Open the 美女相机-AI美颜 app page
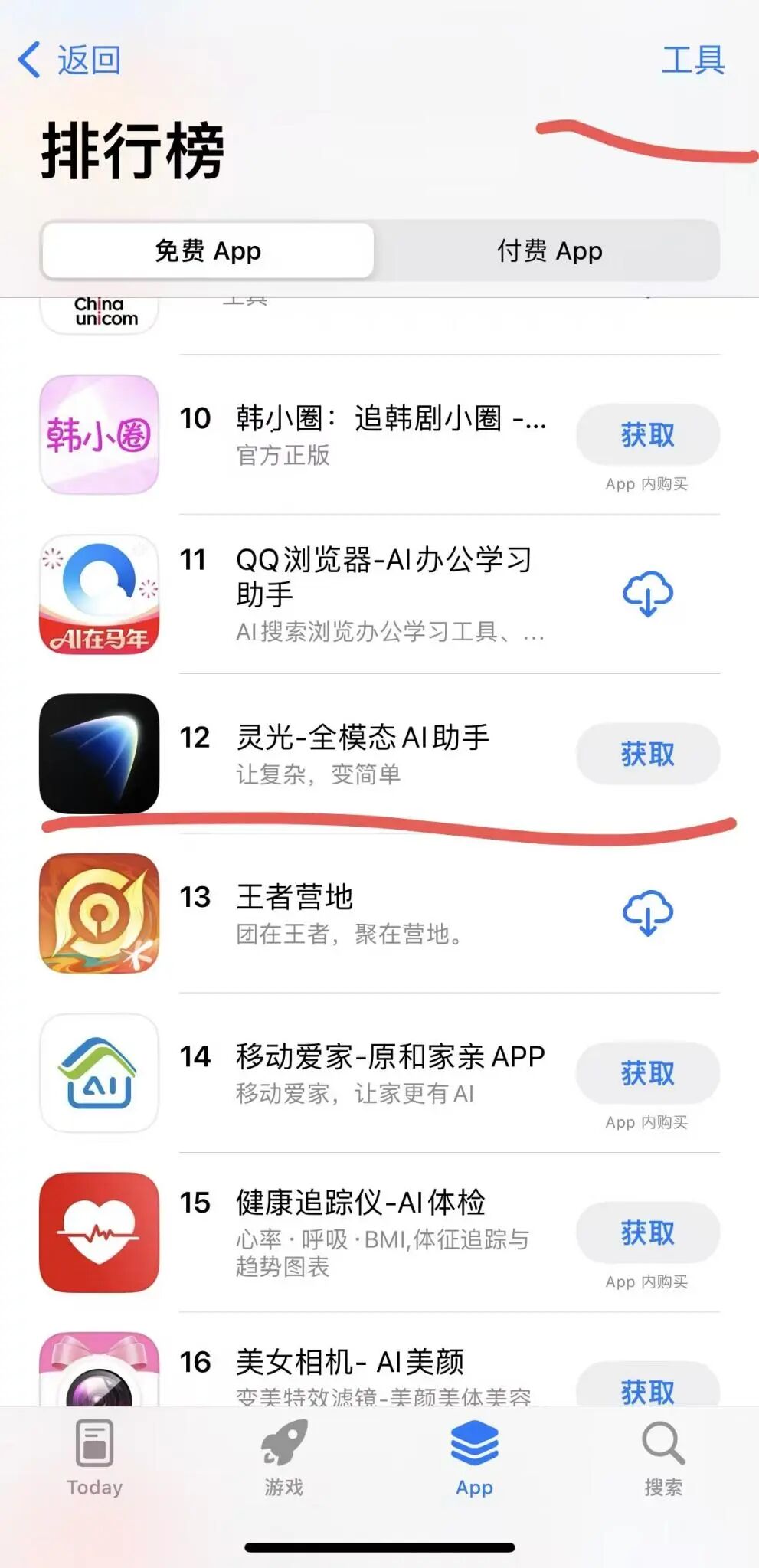 pyautogui.click(x=349, y=1363)
